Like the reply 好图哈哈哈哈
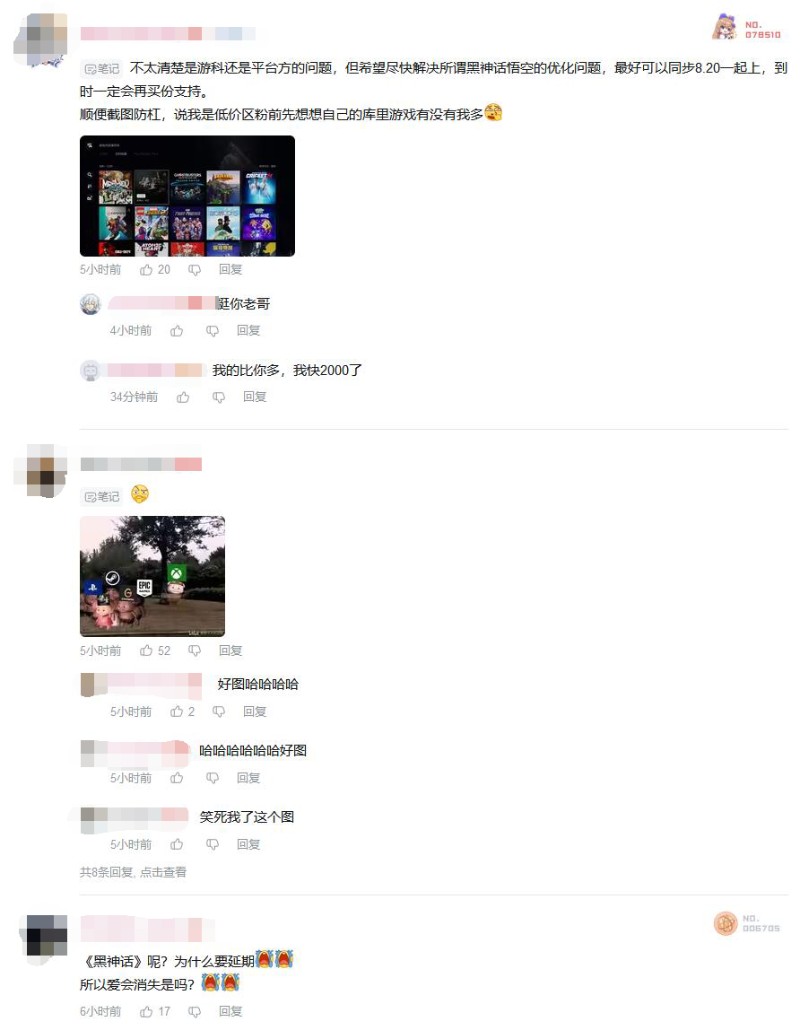 pos(177,712)
